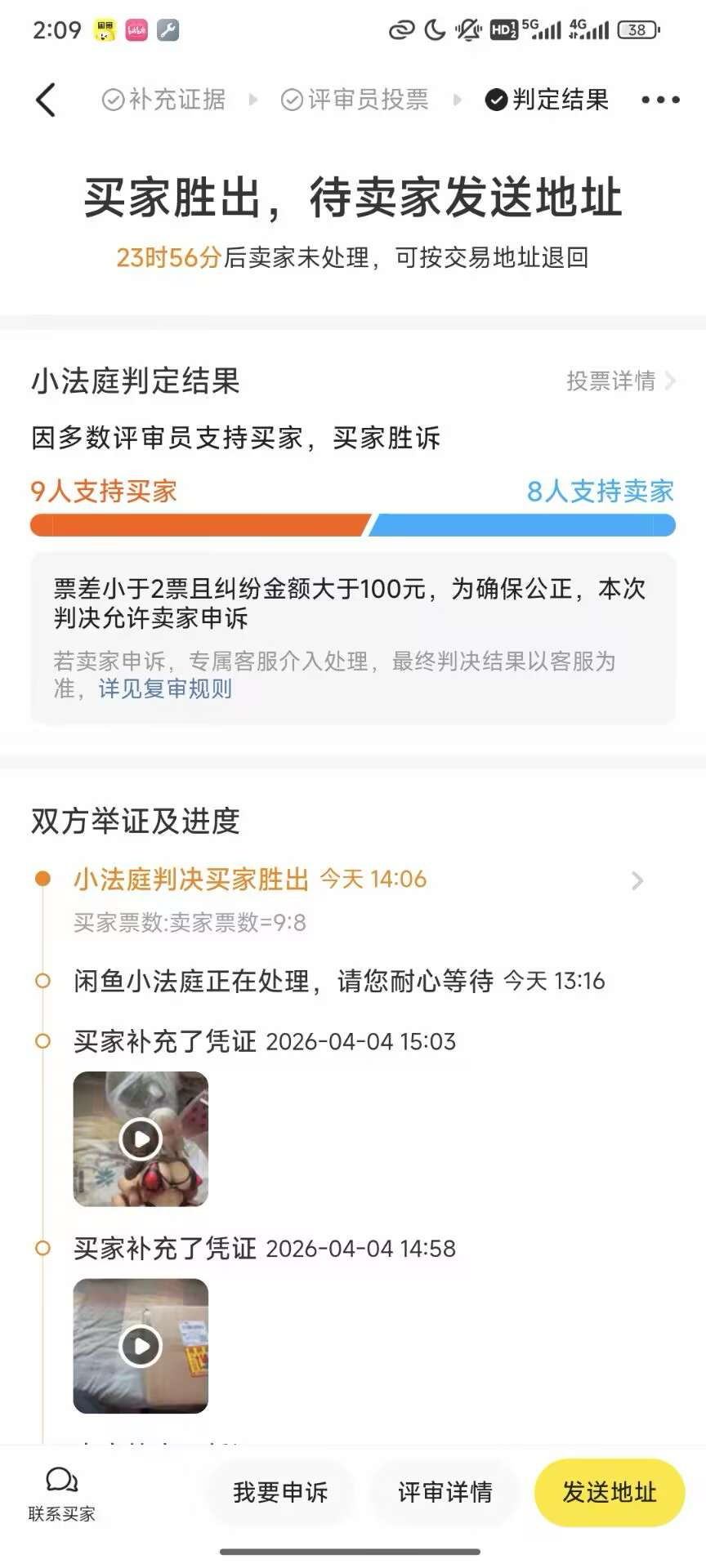706x1568 pixels.
Task: Tap the 我要申诉 appeal button
Action: [x=280, y=1492]
